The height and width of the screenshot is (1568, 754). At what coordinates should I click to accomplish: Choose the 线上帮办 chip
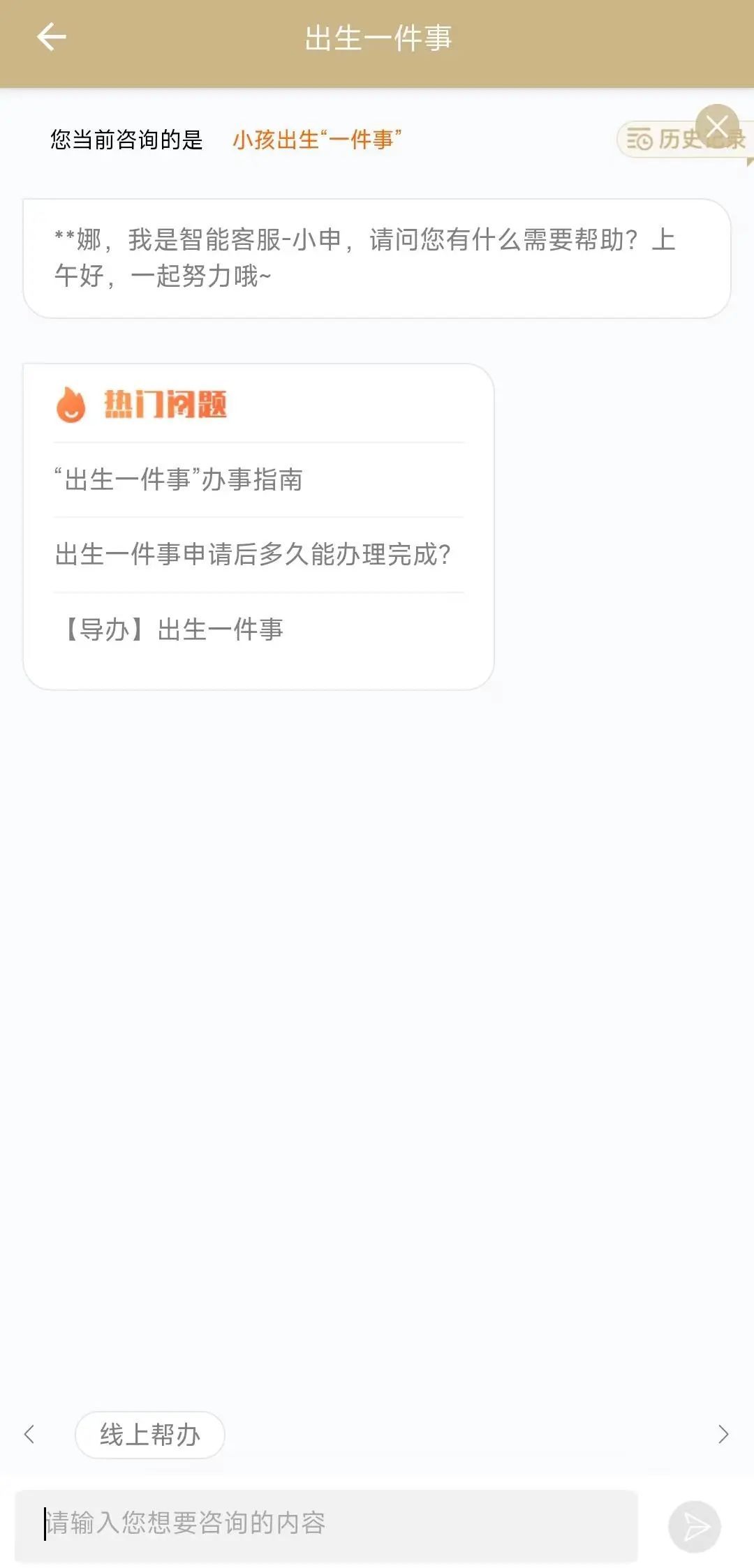pos(150,1435)
